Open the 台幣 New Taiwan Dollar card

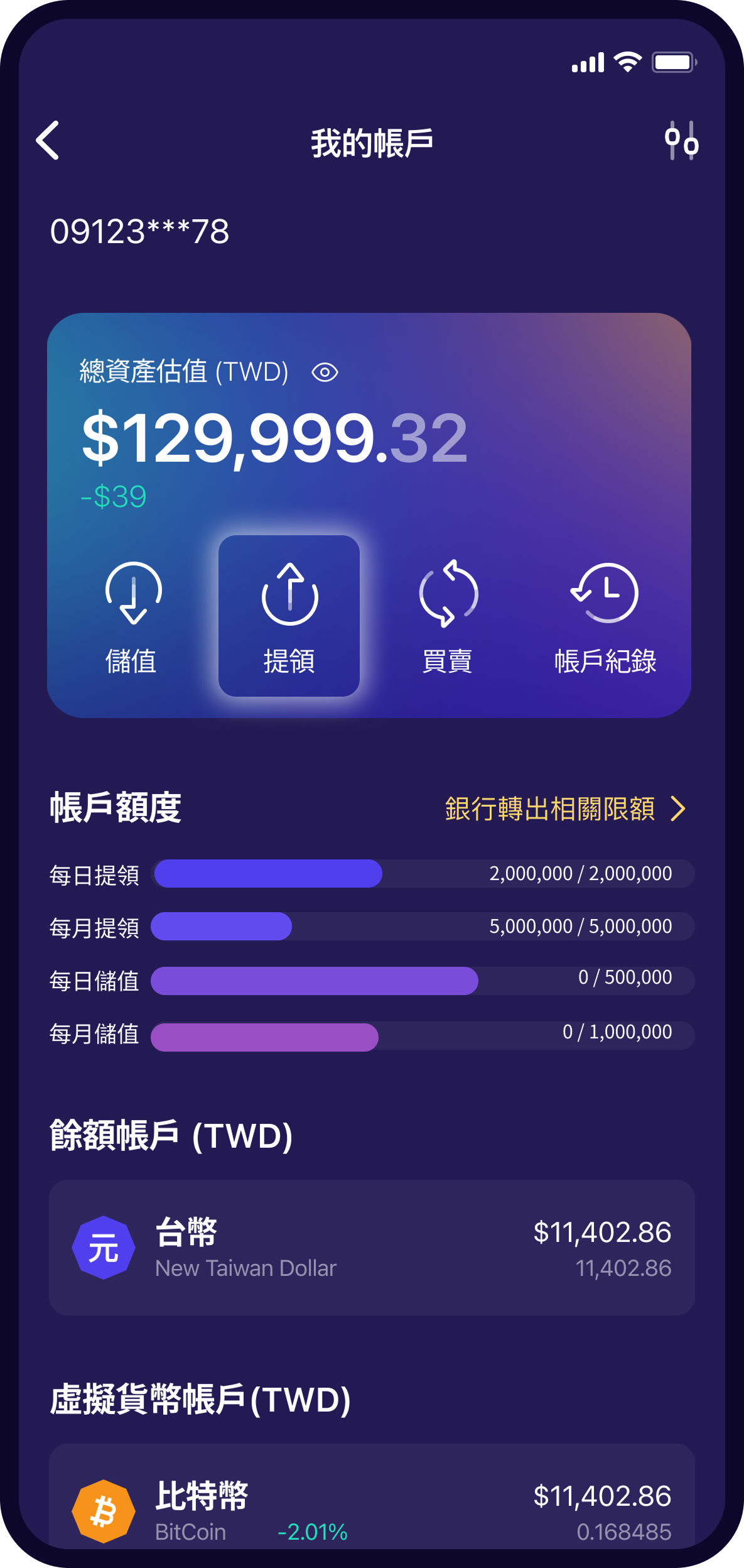pos(372,1248)
